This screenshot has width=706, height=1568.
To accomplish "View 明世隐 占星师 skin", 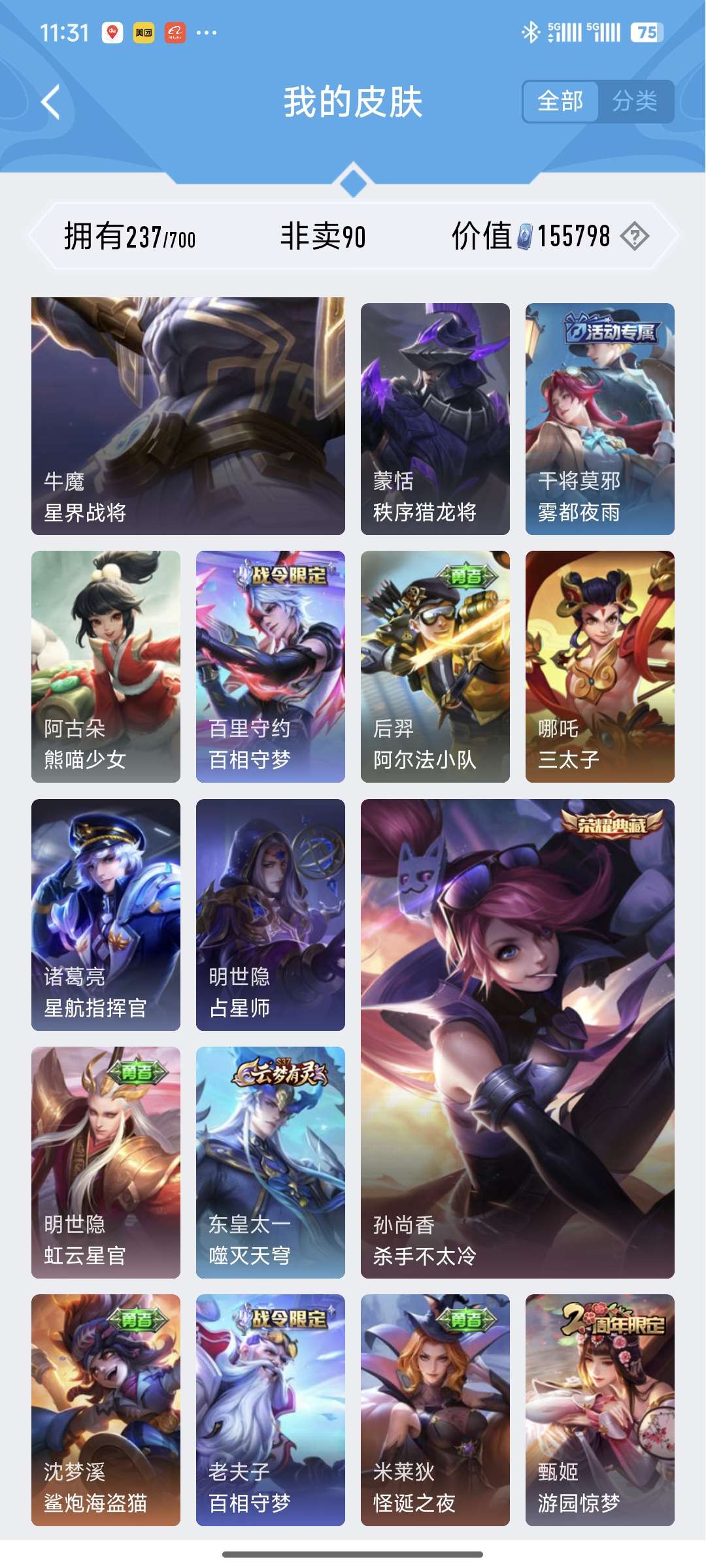I will pyautogui.click(x=271, y=915).
